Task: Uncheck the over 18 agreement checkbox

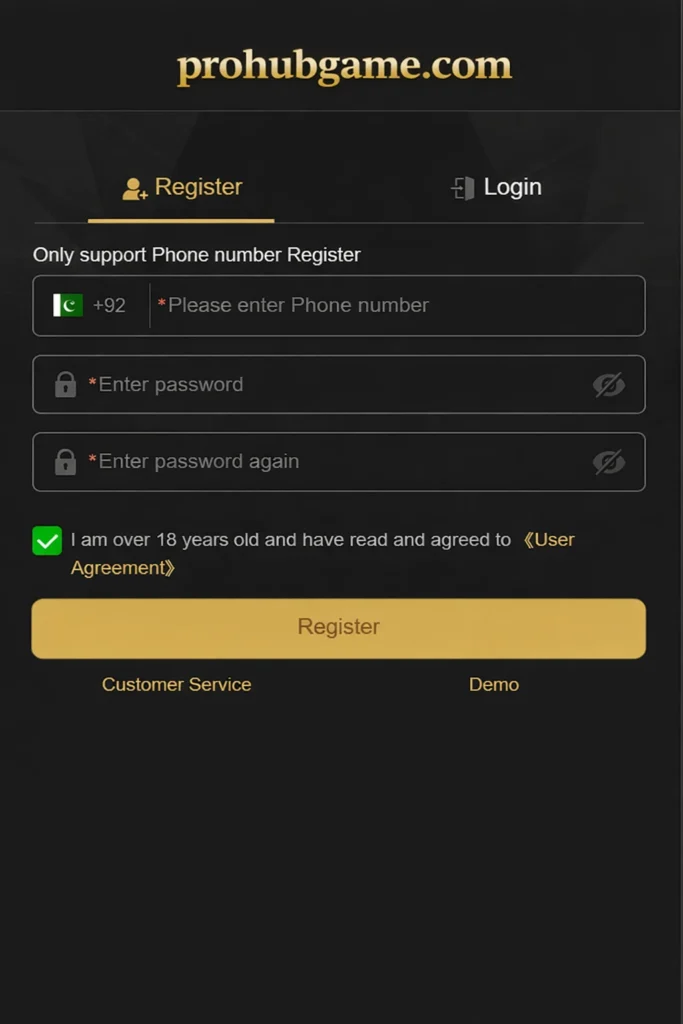Action: coord(47,541)
